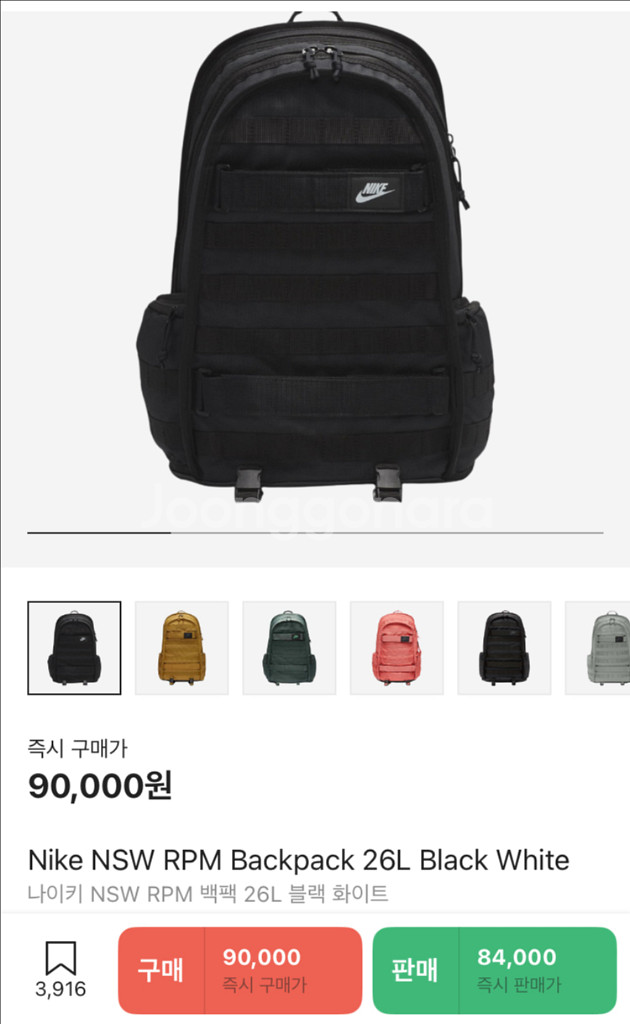Select the coral pink backpack thumbnail

[x=397, y=648]
